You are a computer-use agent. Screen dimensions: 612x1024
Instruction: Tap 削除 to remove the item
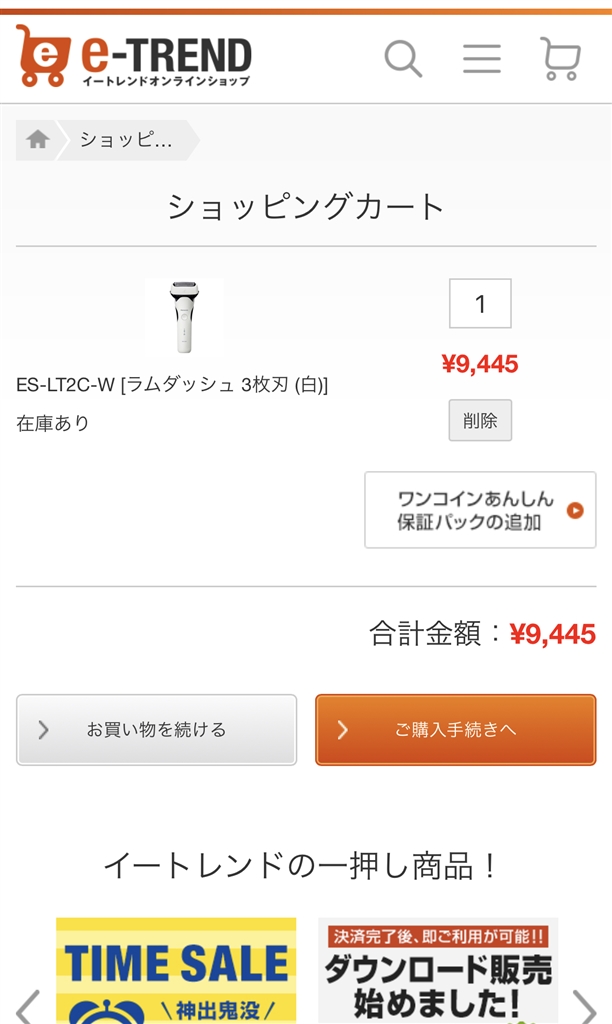click(480, 420)
